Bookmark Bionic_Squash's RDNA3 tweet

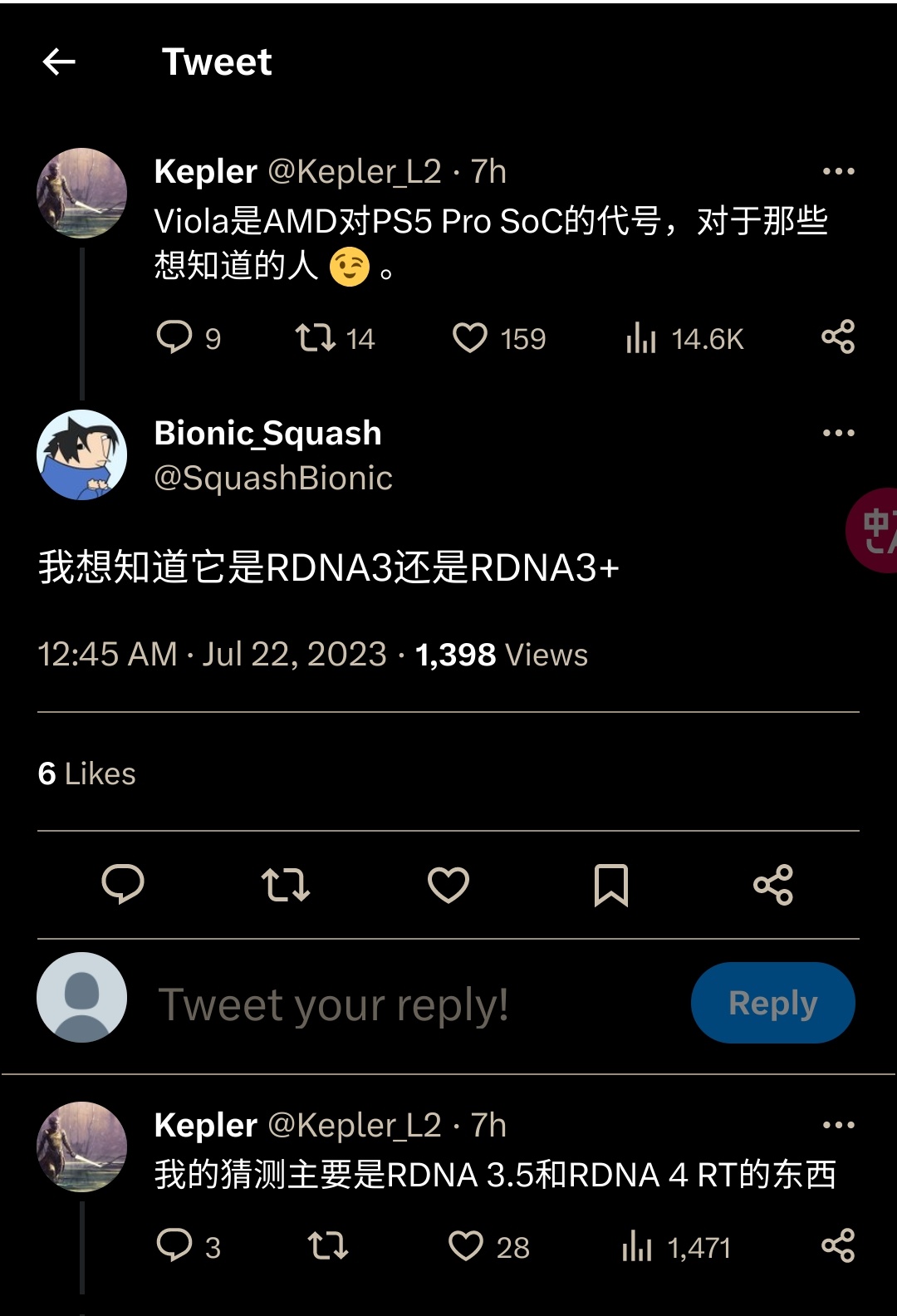[612, 886]
